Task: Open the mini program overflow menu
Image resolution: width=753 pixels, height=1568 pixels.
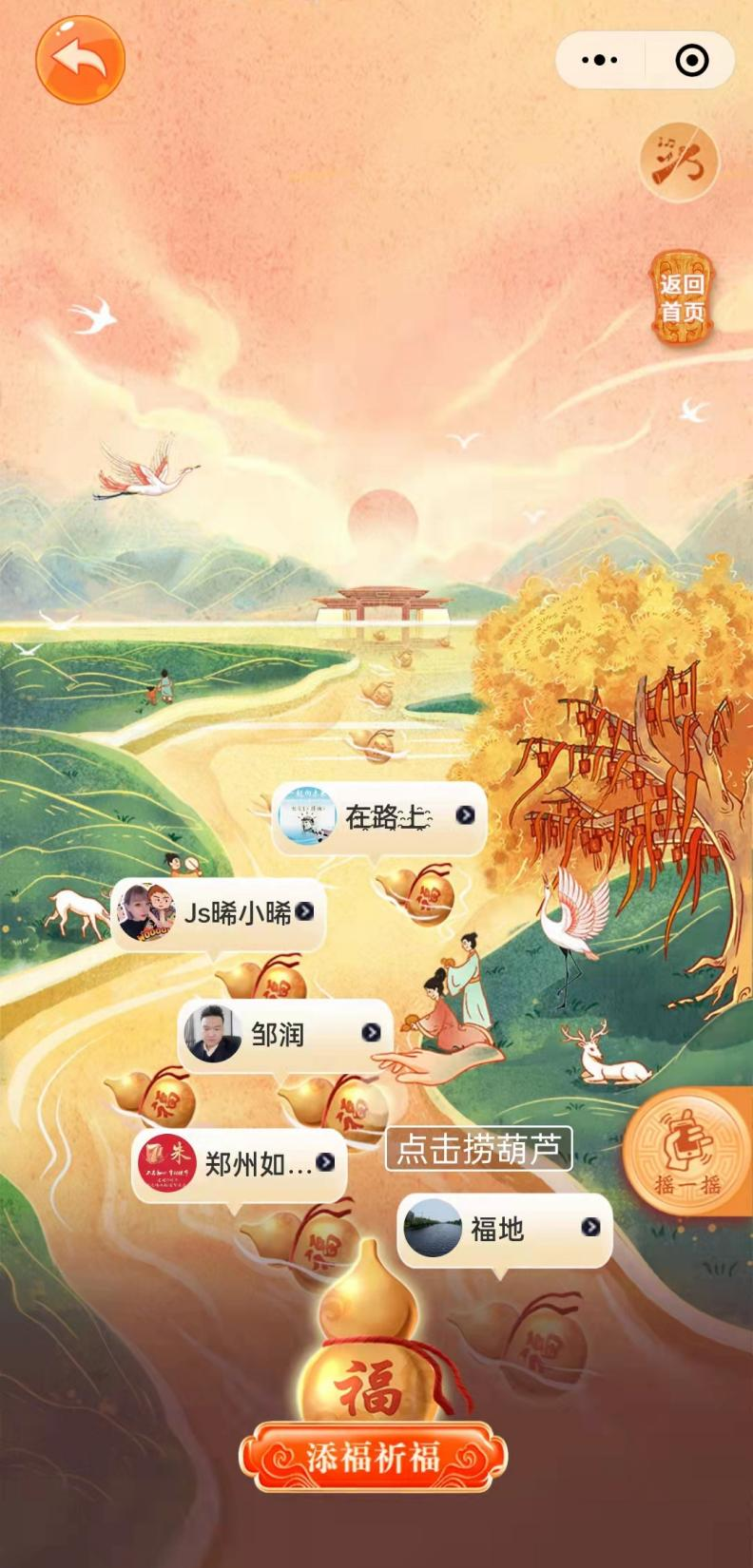Action: pyautogui.click(x=599, y=60)
